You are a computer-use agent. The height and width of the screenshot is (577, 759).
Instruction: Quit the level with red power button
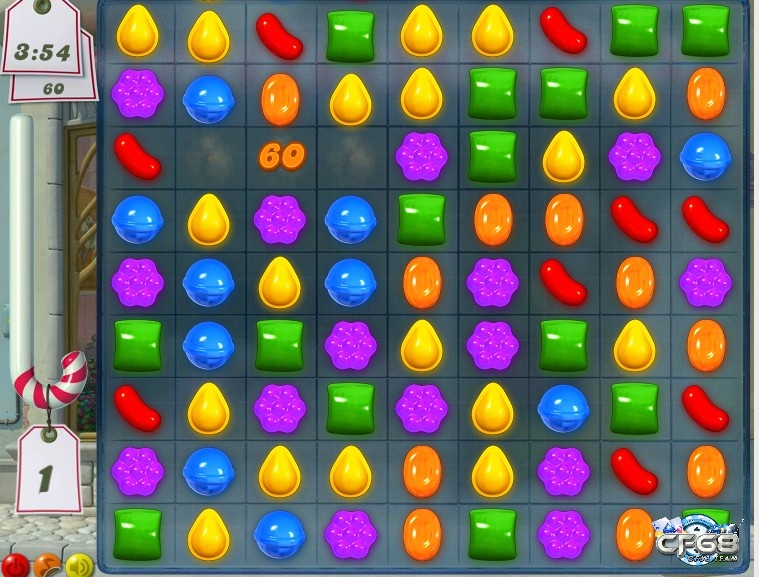click(14, 566)
